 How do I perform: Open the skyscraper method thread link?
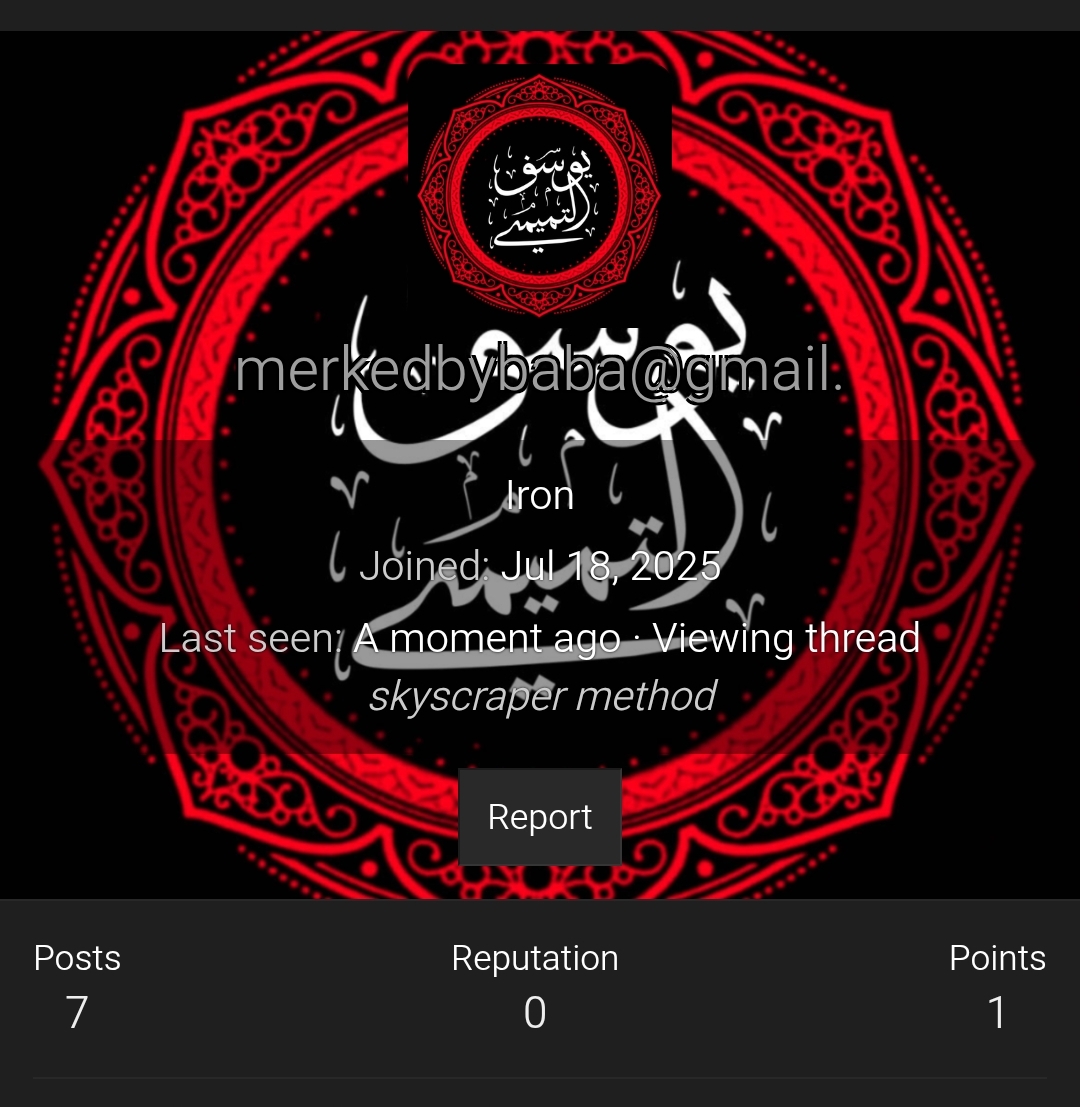542,696
